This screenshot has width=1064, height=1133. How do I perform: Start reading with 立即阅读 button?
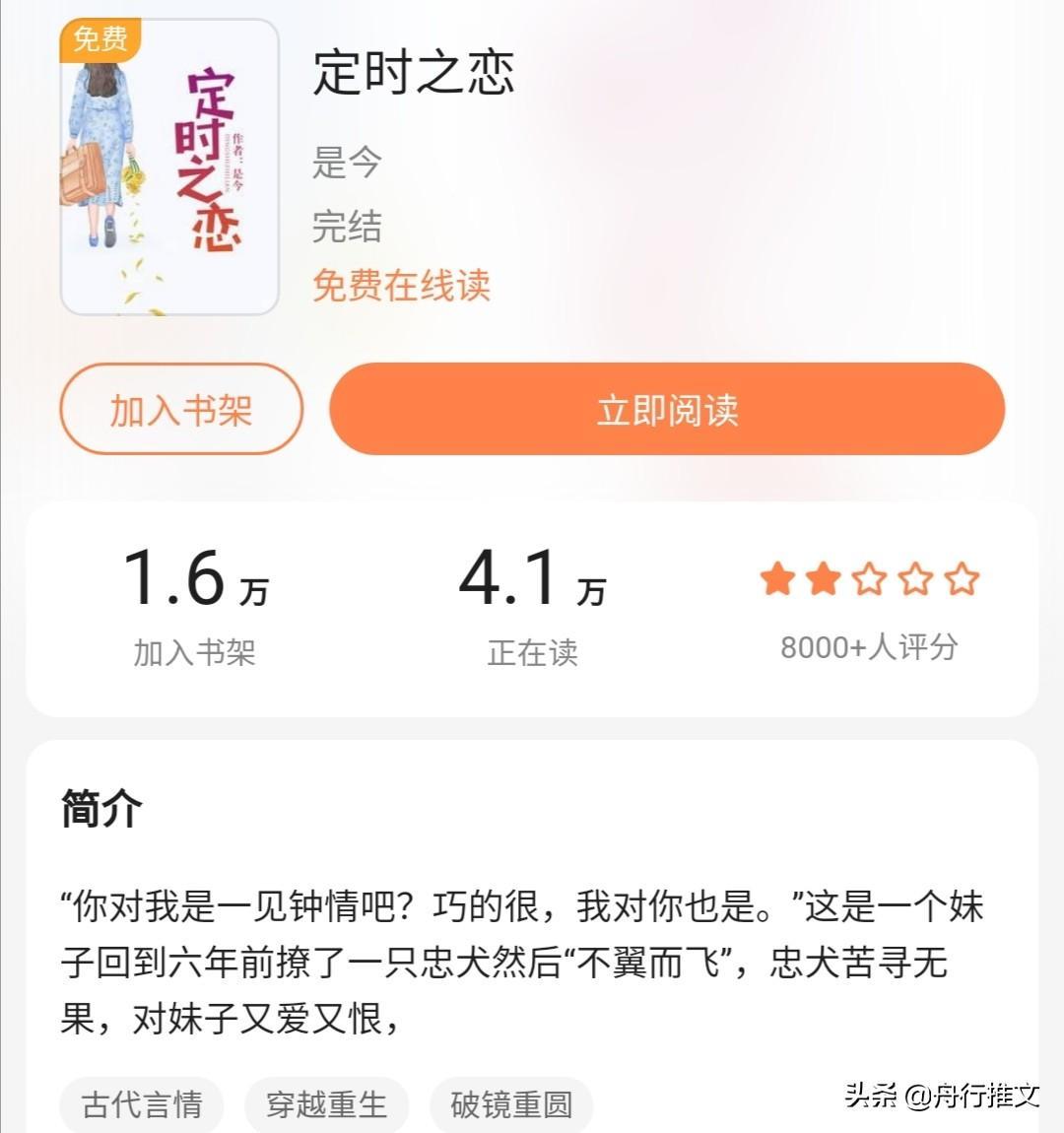tap(667, 409)
